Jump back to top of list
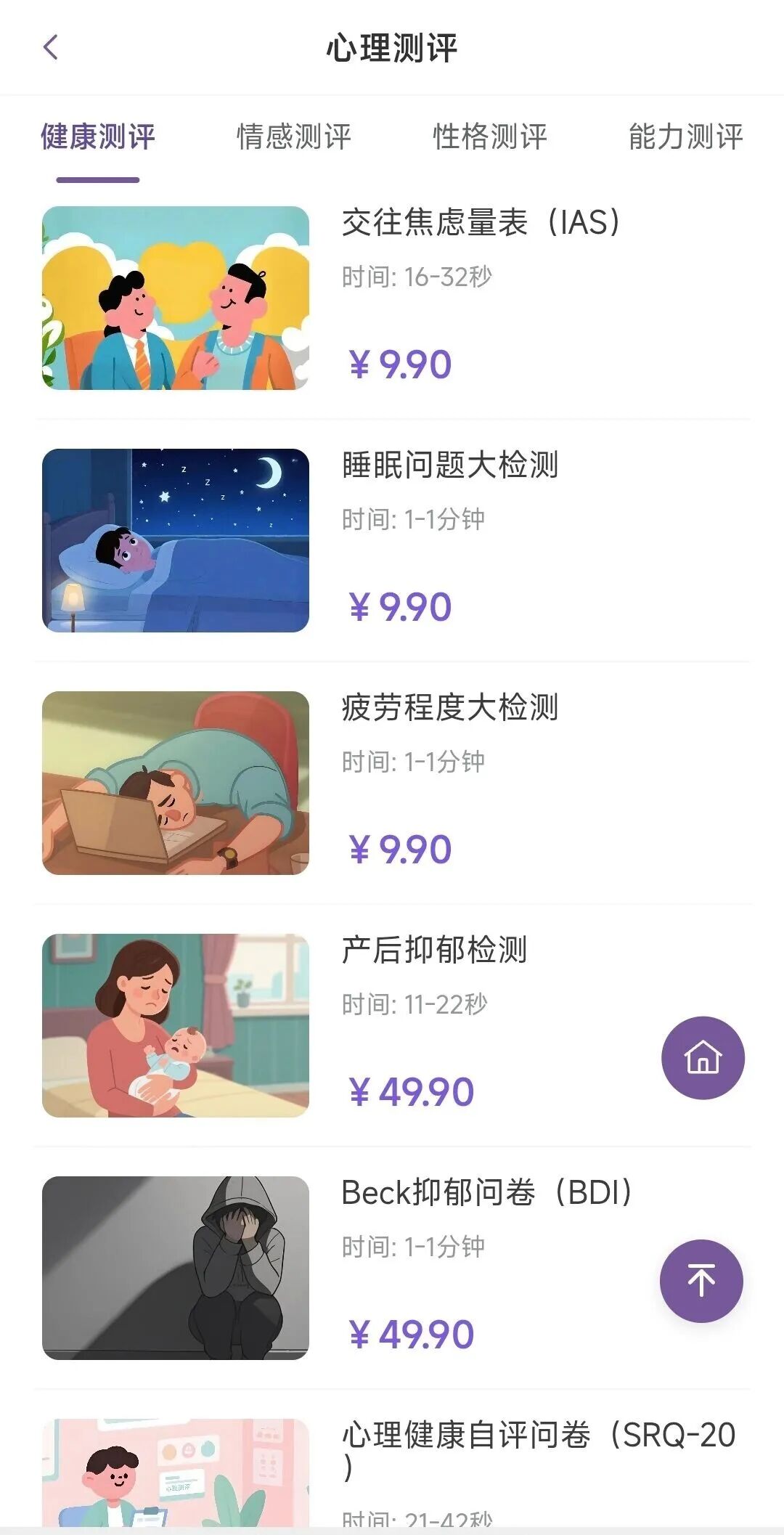Image resolution: width=784 pixels, height=1535 pixels. click(x=701, y=1280)
